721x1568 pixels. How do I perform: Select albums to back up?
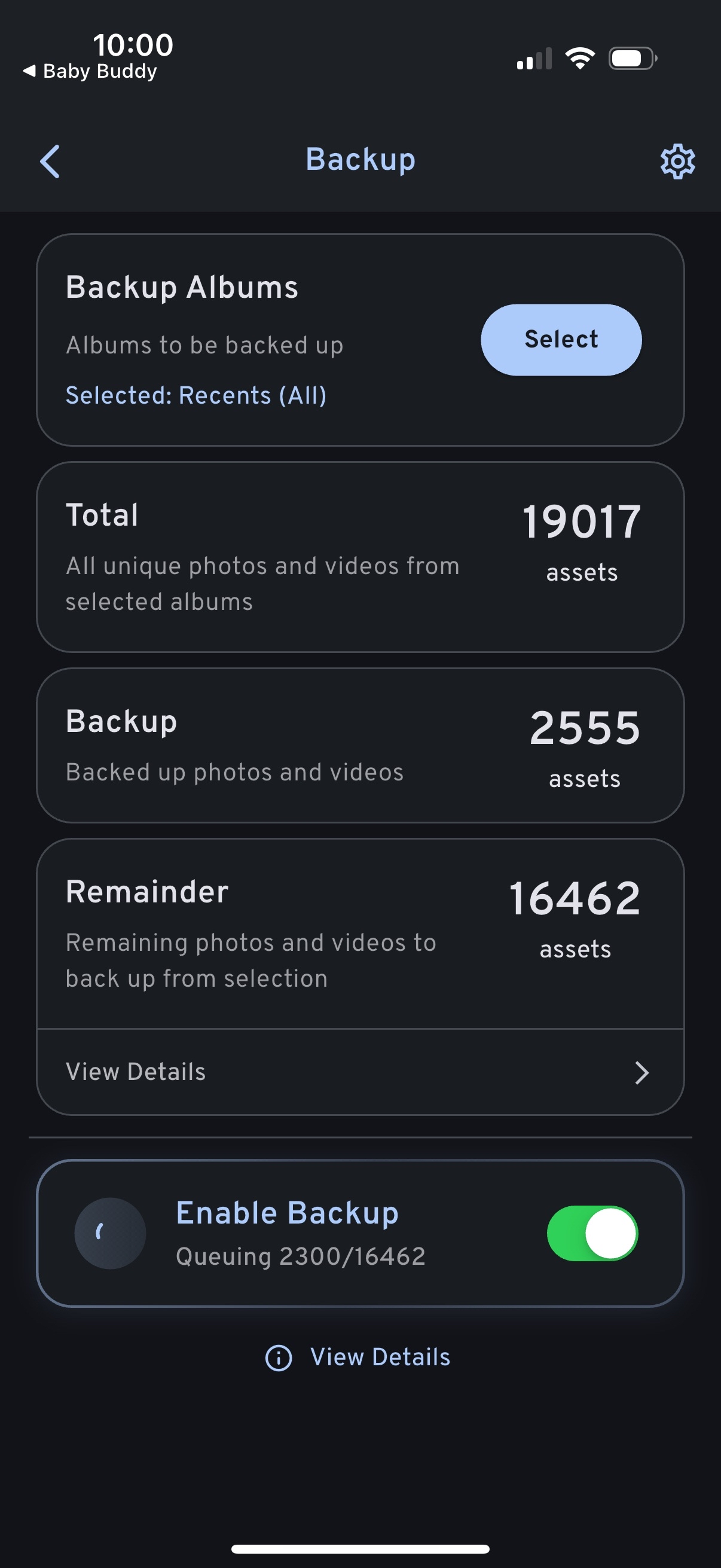[560, 340]
